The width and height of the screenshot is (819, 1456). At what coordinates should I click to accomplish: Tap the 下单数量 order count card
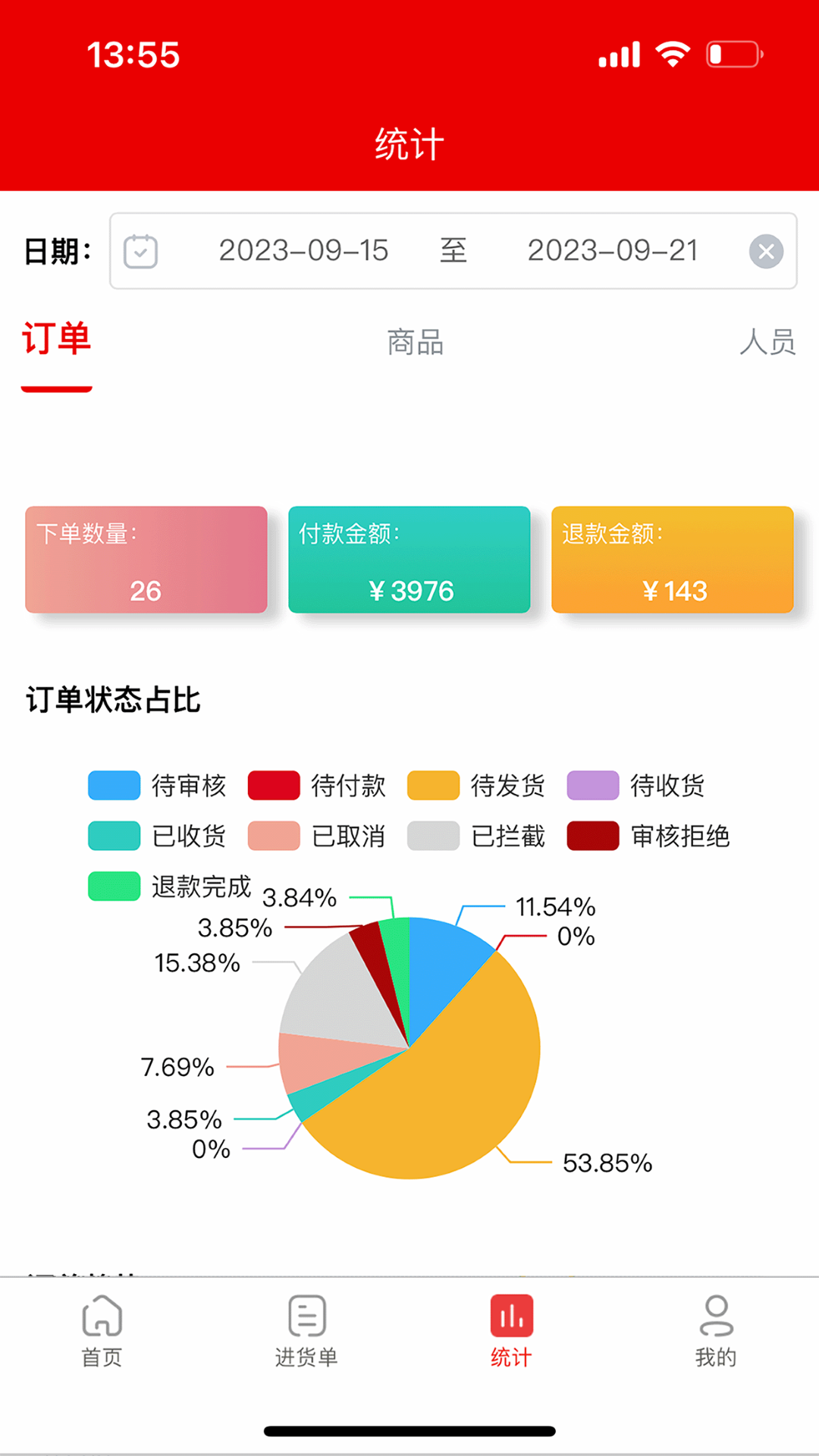tap(146, 560)
